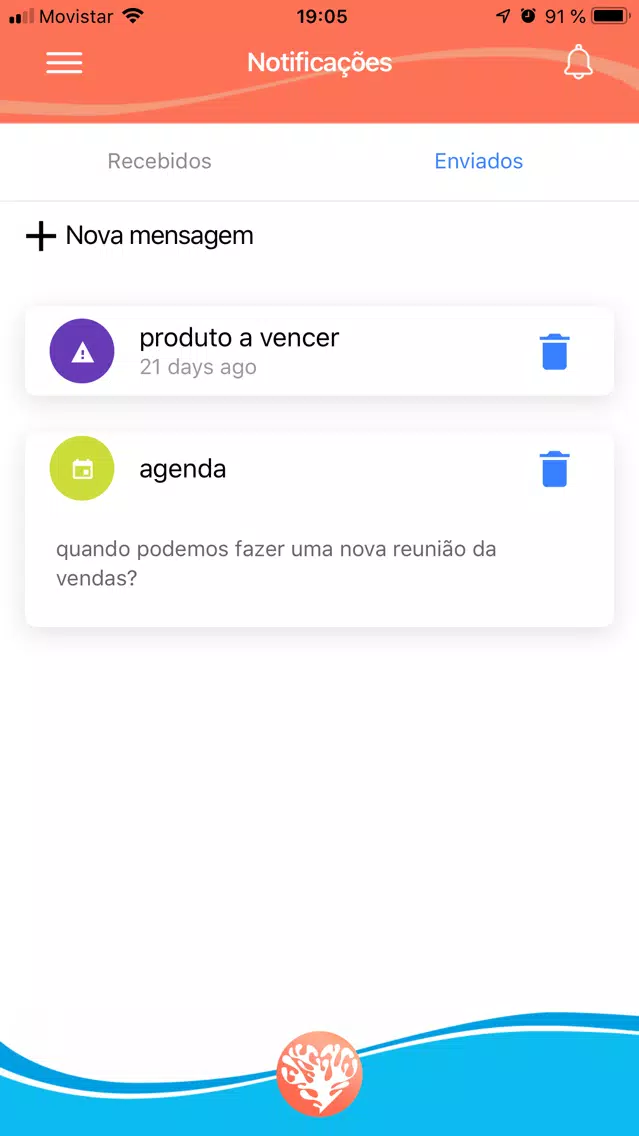Compose a Nova mensagem
The width and height of the screenshot is (639, 1136).
point(140,236)
